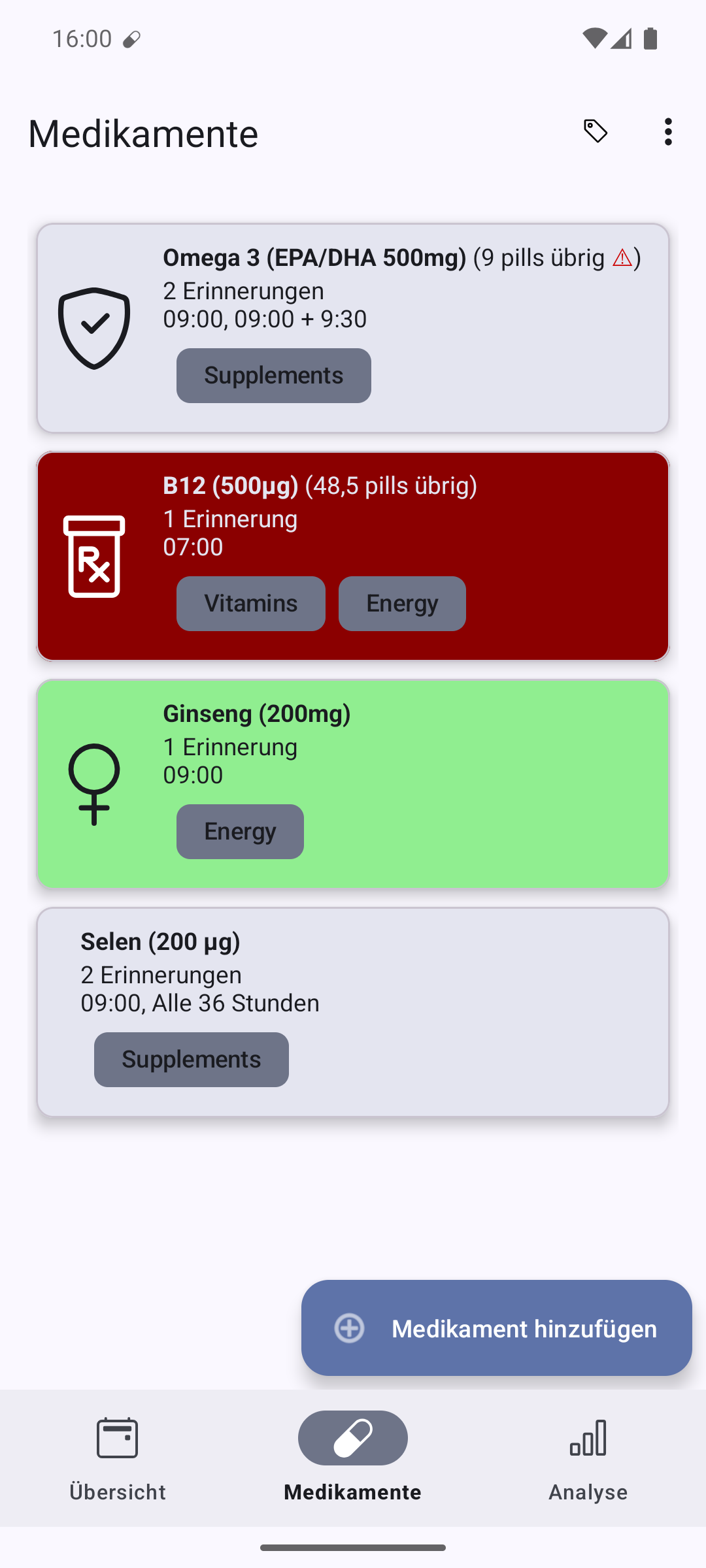Open the tags icon in the app bar

point(596,132)
